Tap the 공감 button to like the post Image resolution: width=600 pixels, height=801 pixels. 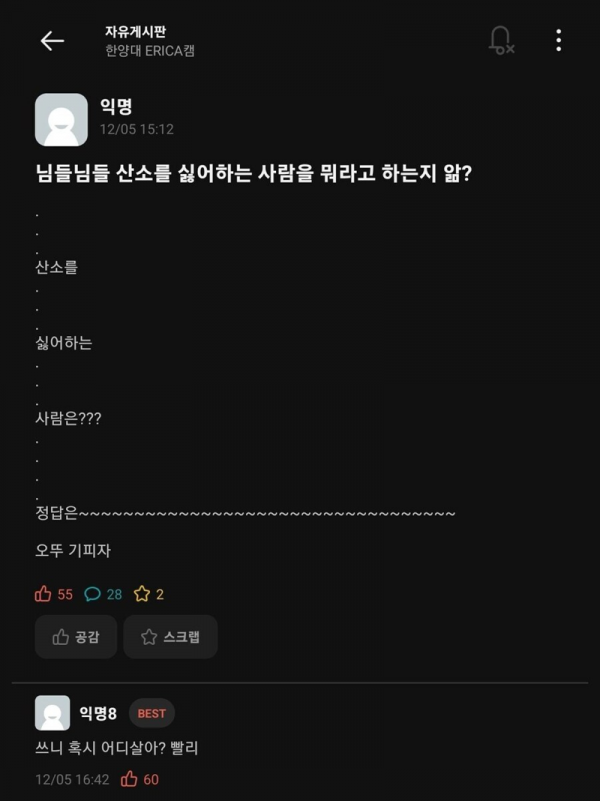pos(76,637)
